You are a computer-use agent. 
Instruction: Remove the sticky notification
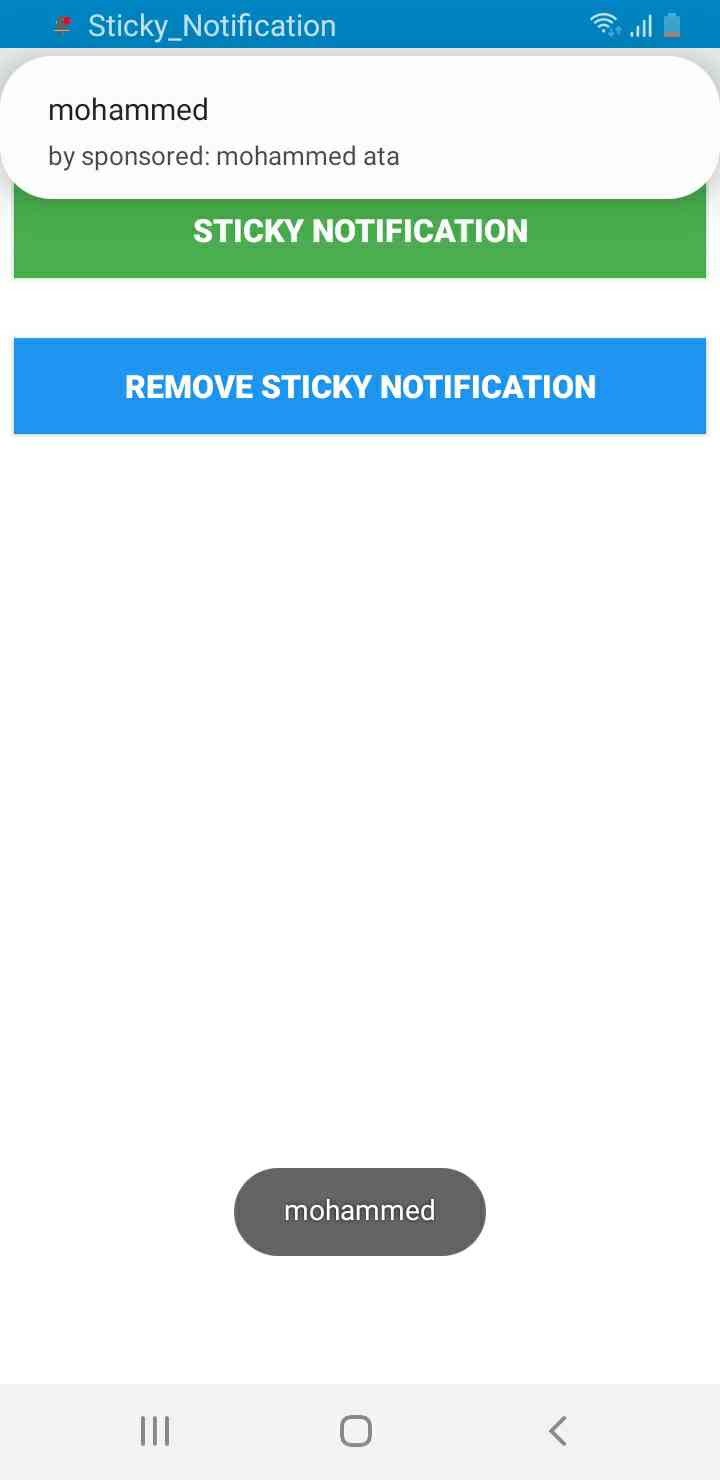point(360,387)
